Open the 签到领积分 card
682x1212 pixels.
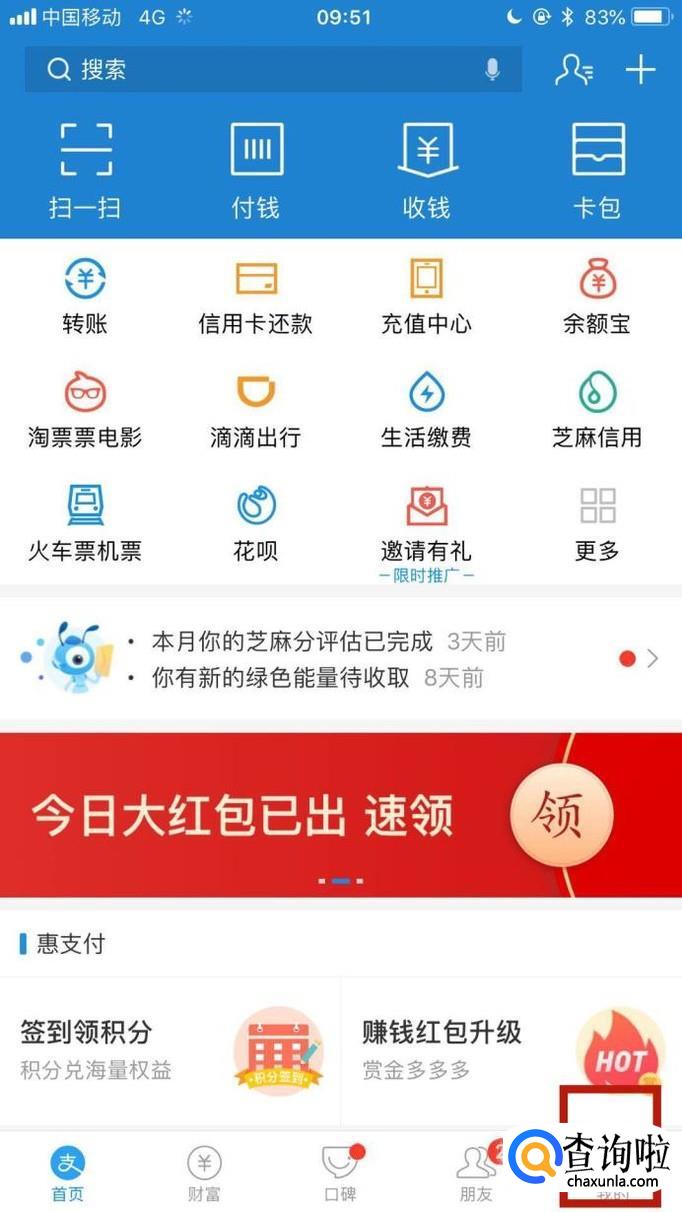tap(170, 1050)
